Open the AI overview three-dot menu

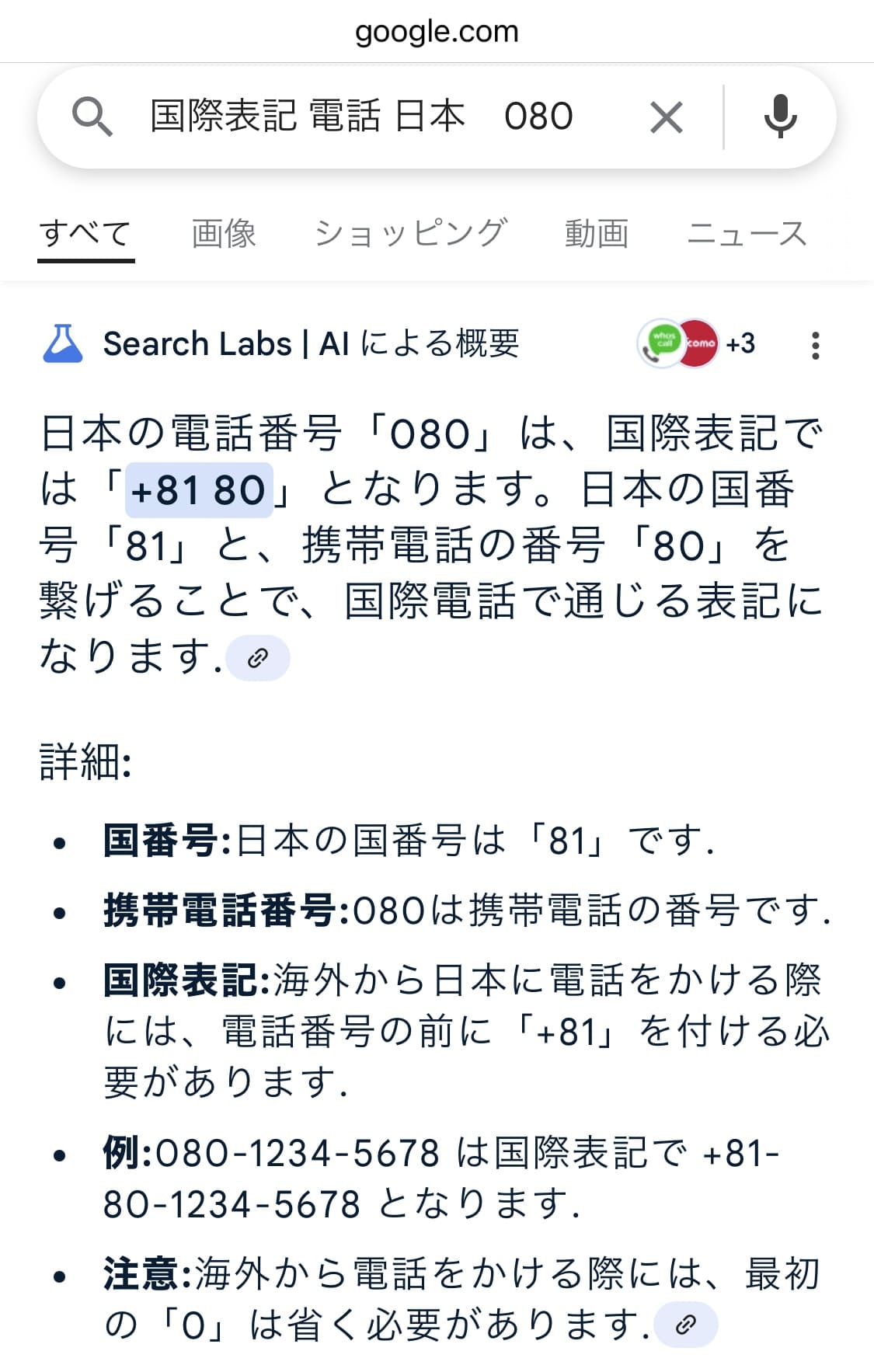tap(815, 345)
